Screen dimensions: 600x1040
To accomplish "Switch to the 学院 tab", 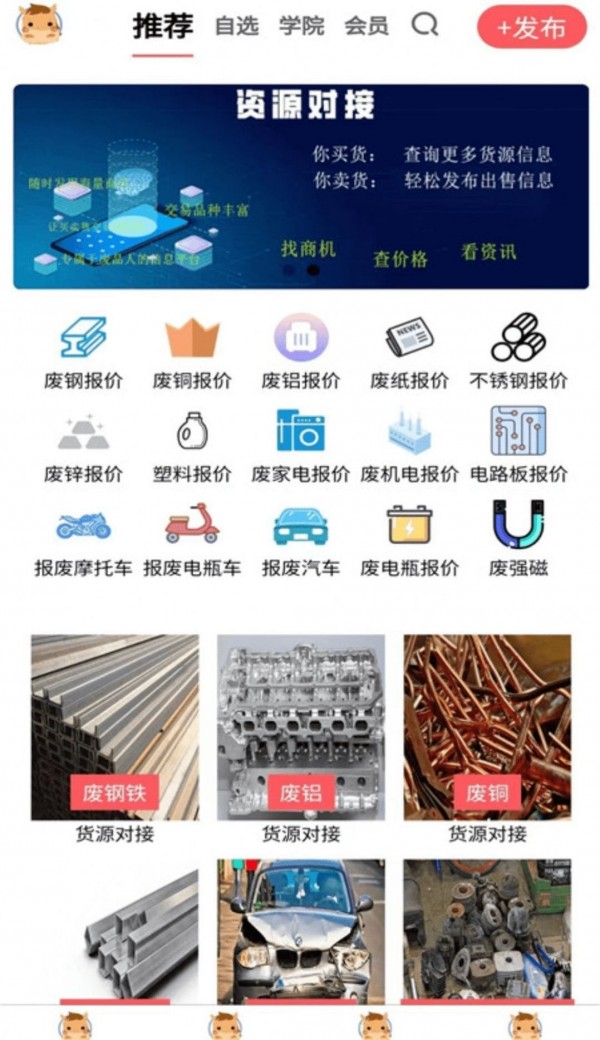I will [301, 26].
